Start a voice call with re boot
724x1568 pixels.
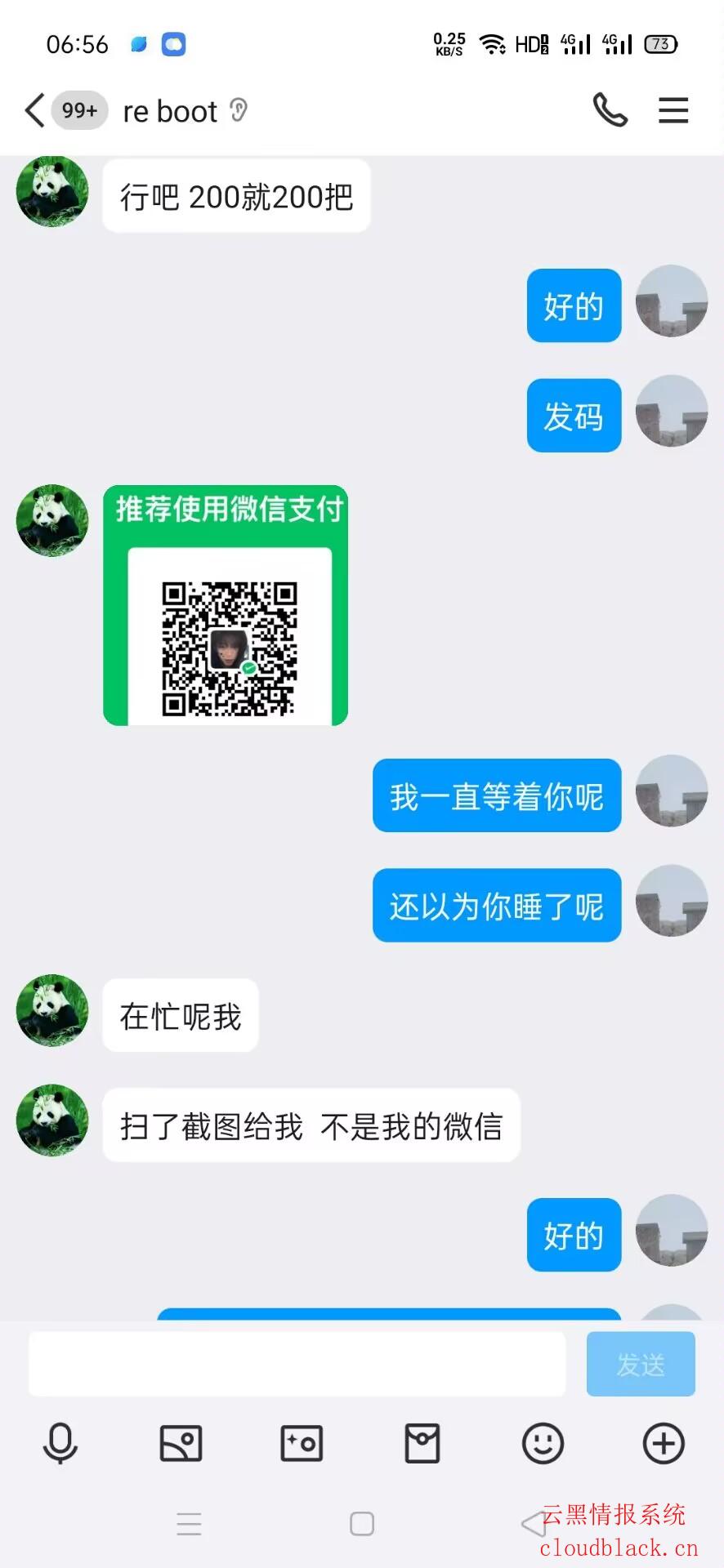(610, 110)
